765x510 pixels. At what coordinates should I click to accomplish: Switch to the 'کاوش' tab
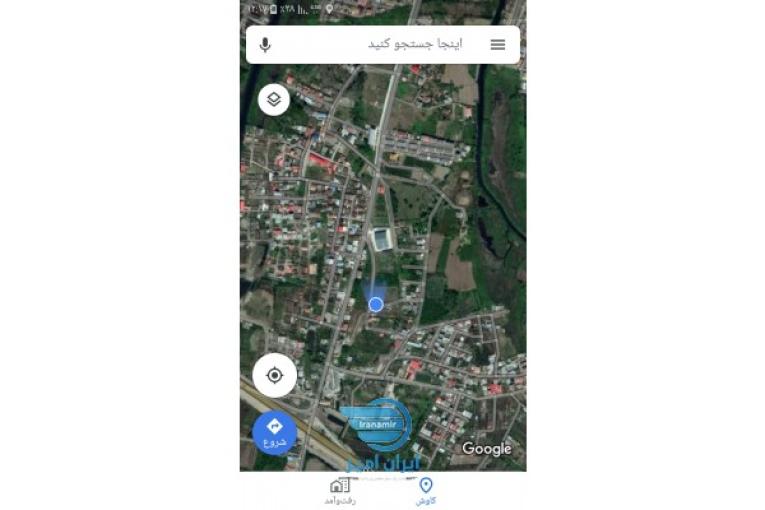click(426, 490)
